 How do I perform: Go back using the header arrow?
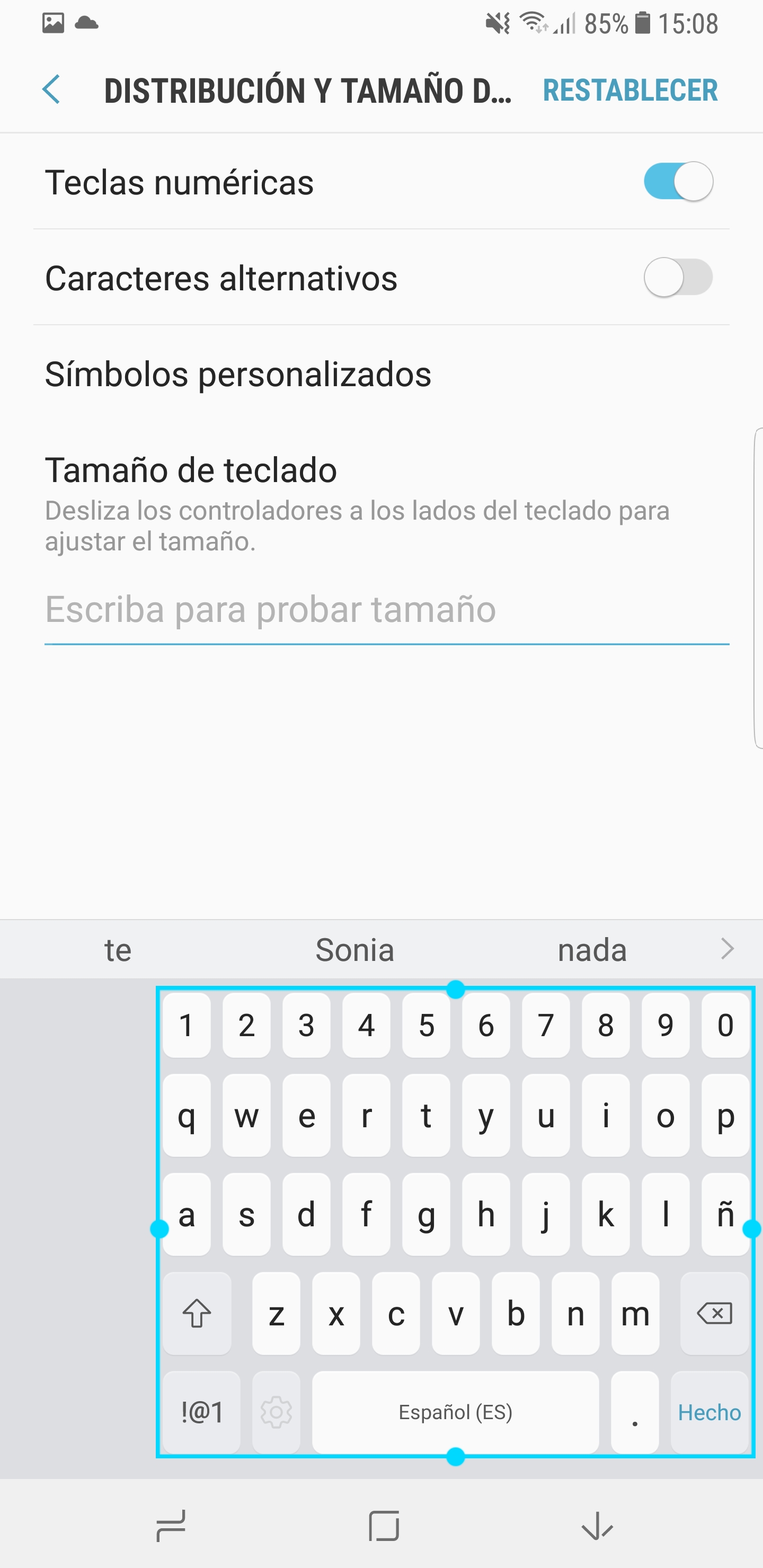51,90
